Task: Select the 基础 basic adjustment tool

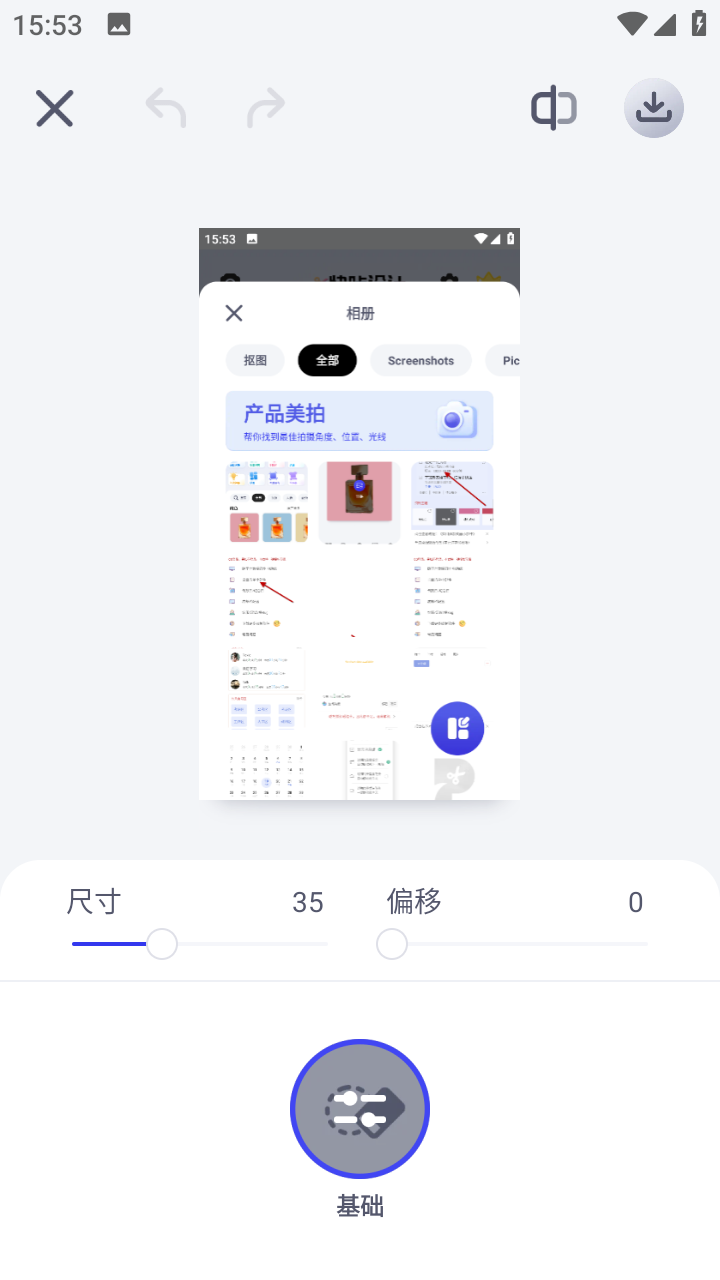Action: coord(360,1110)
